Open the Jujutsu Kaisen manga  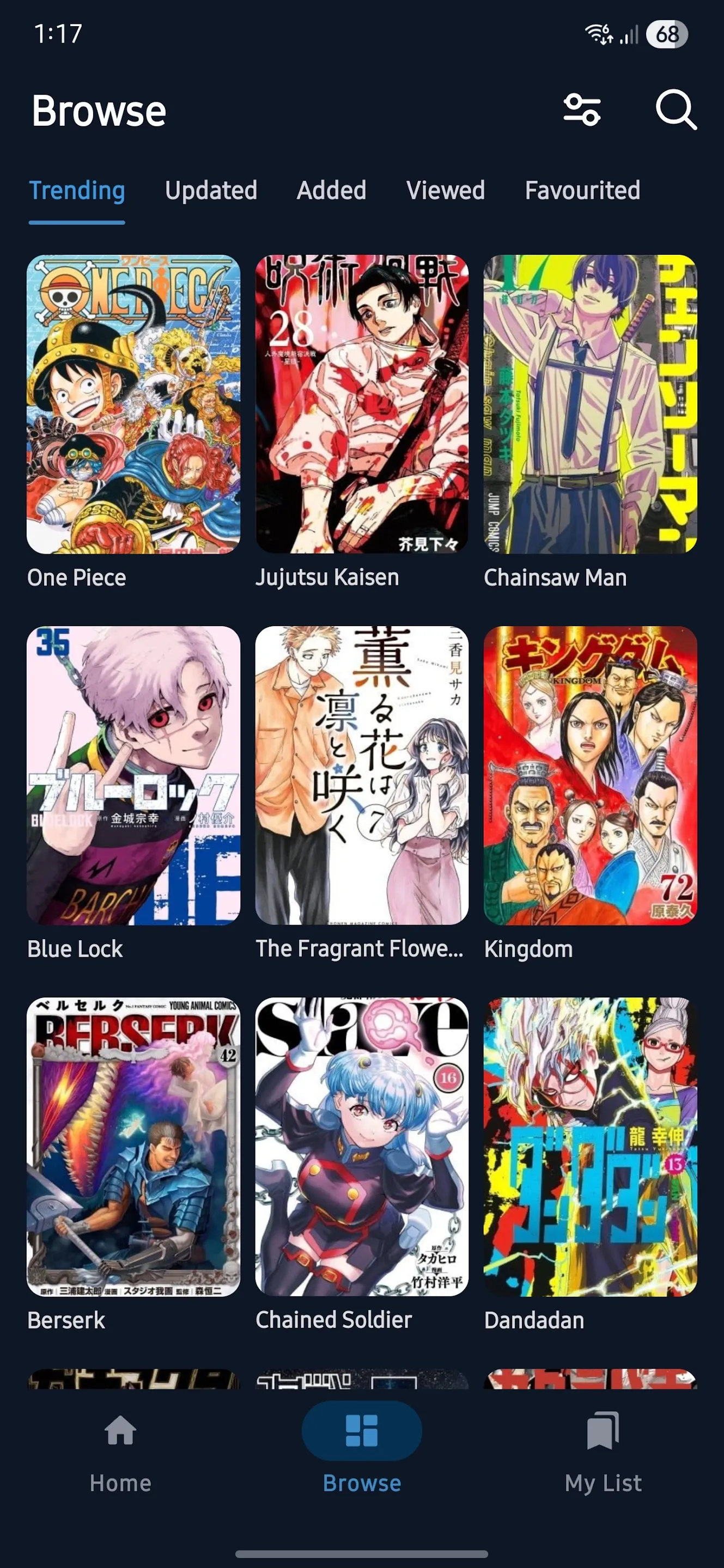(362, 404)
